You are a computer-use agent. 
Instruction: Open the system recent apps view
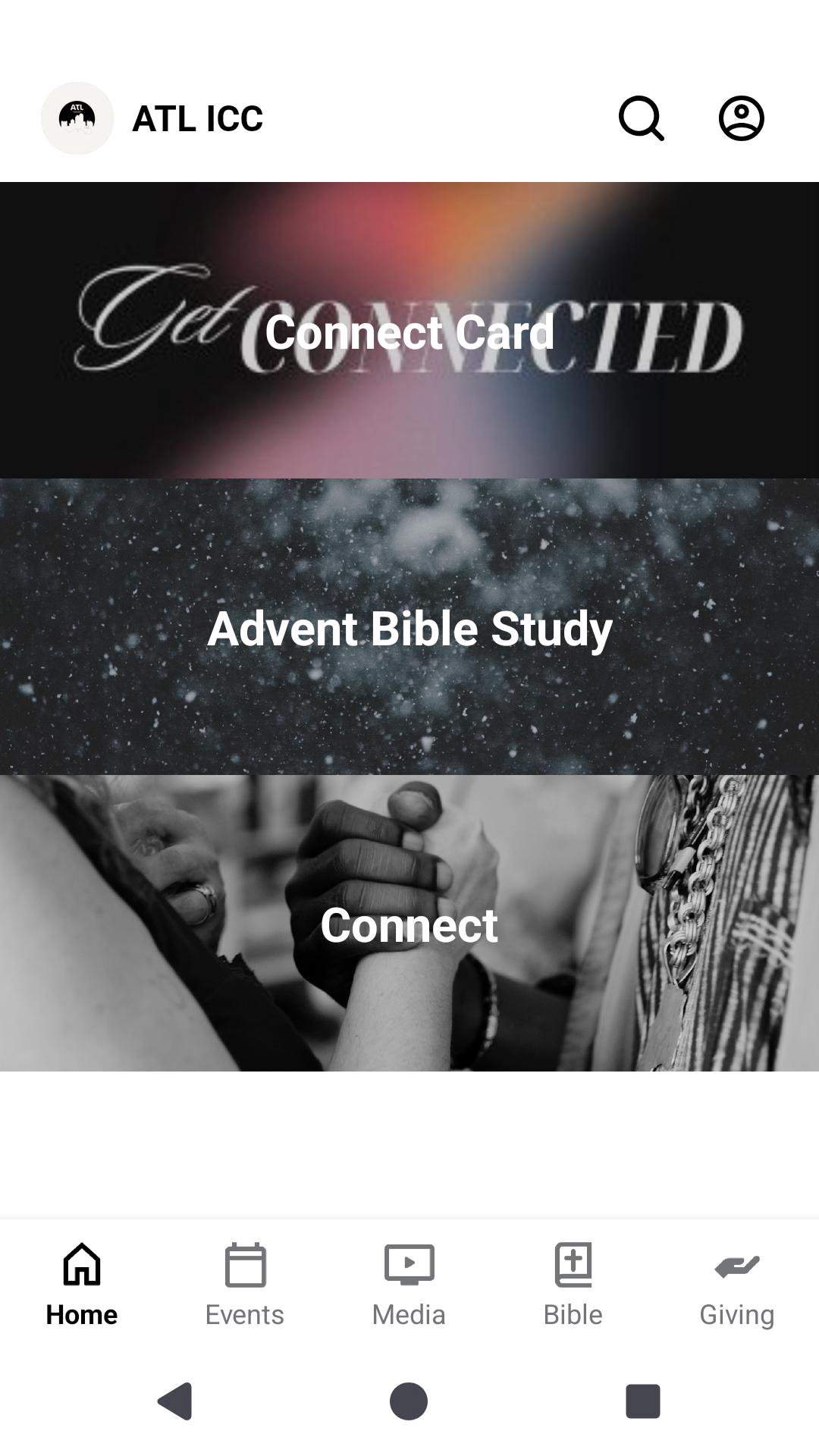click(x=642, y=1401)
